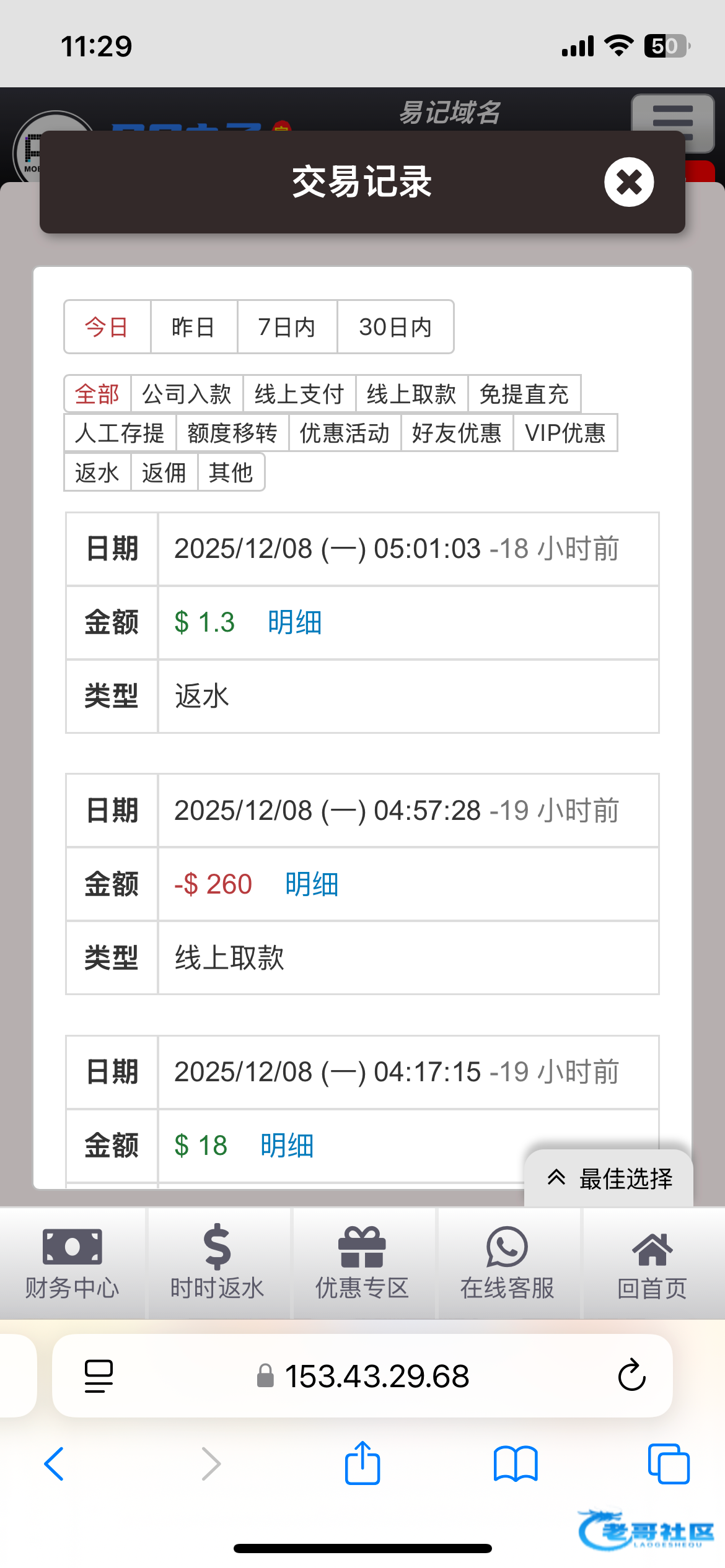725x1568 pixels.
Task: Show only 返水 records
Action: (97, 473)
